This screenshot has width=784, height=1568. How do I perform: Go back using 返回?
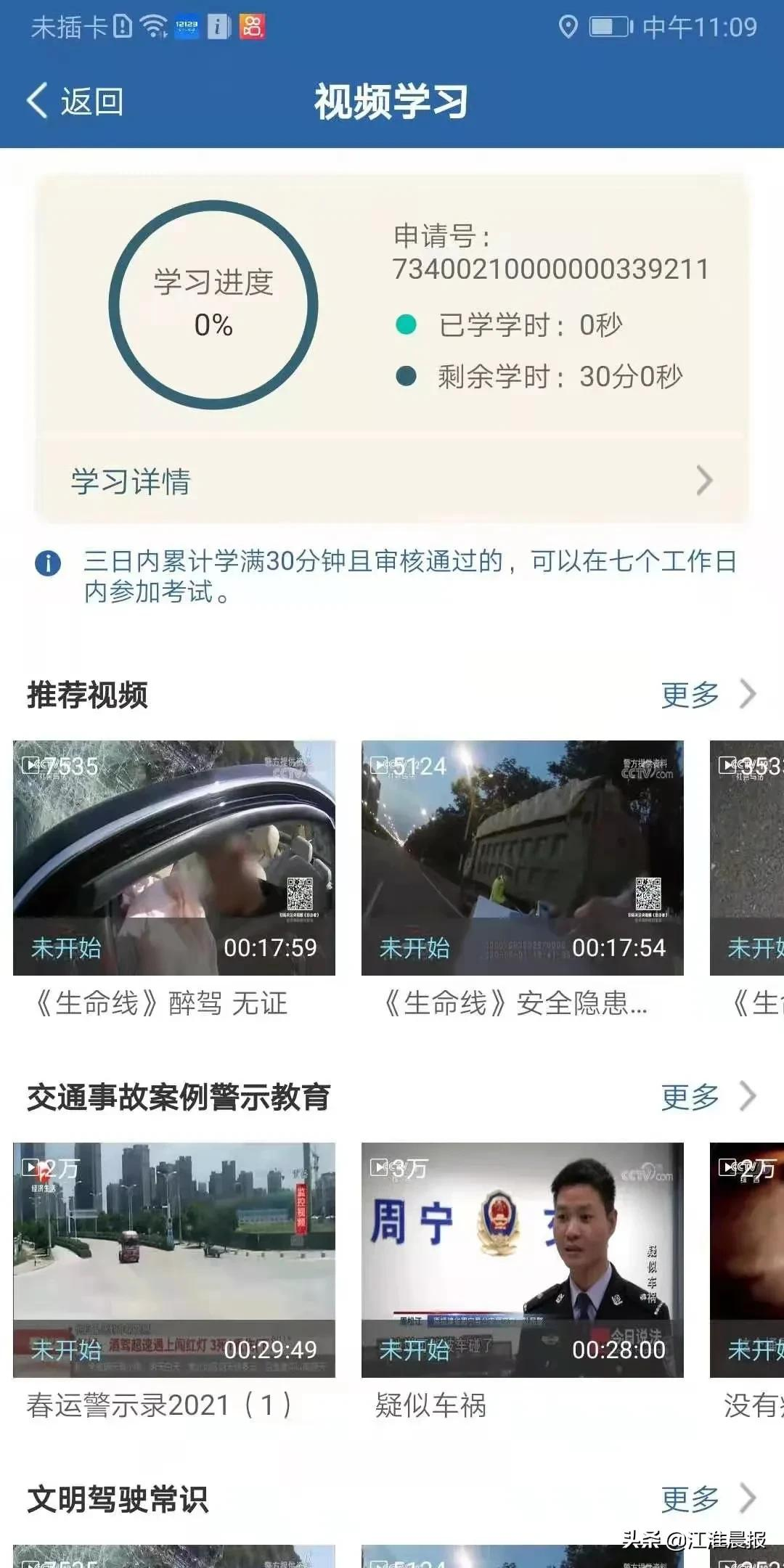75,101
